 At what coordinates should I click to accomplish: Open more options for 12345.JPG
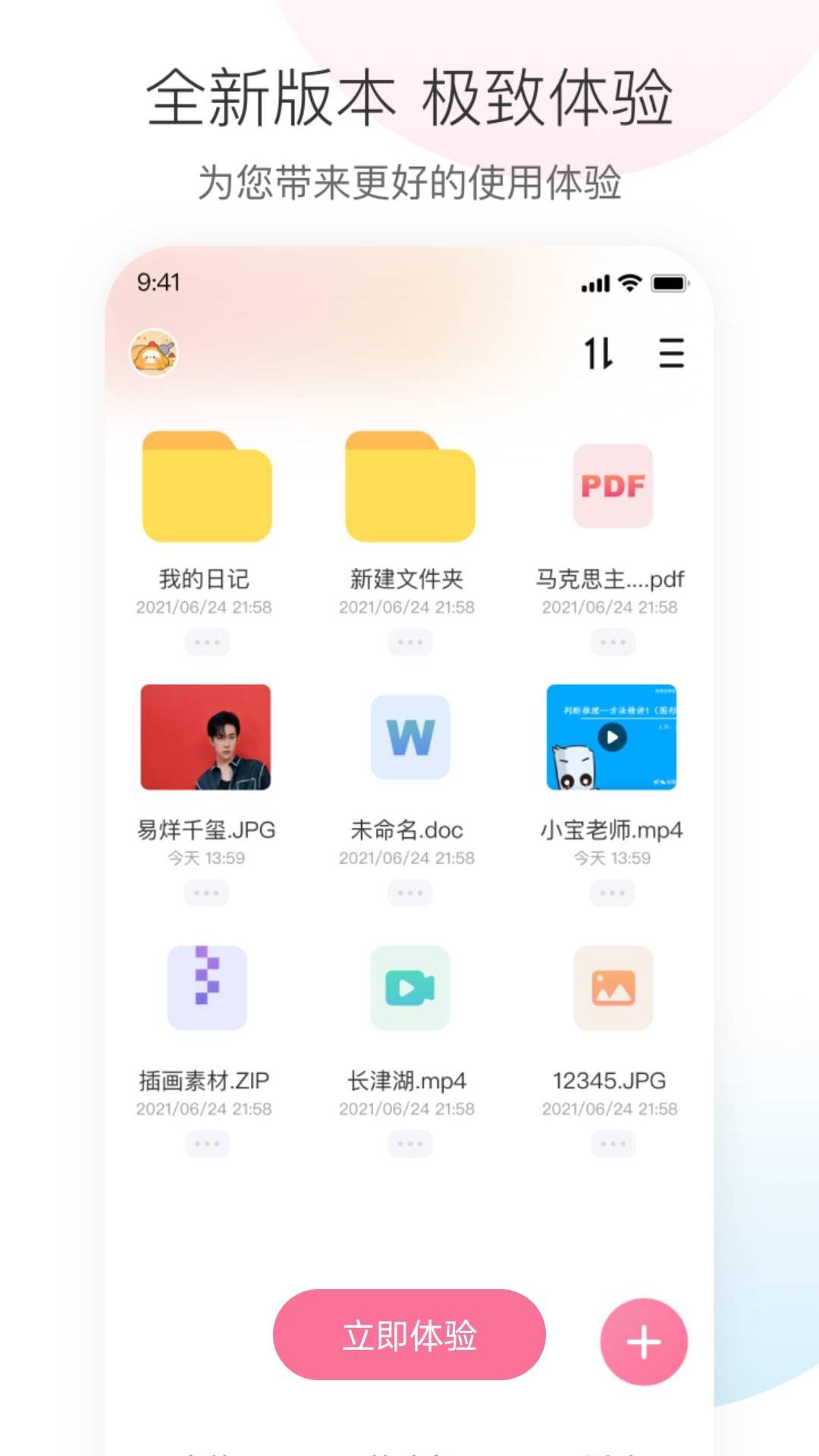click(x=612, y=1143)
